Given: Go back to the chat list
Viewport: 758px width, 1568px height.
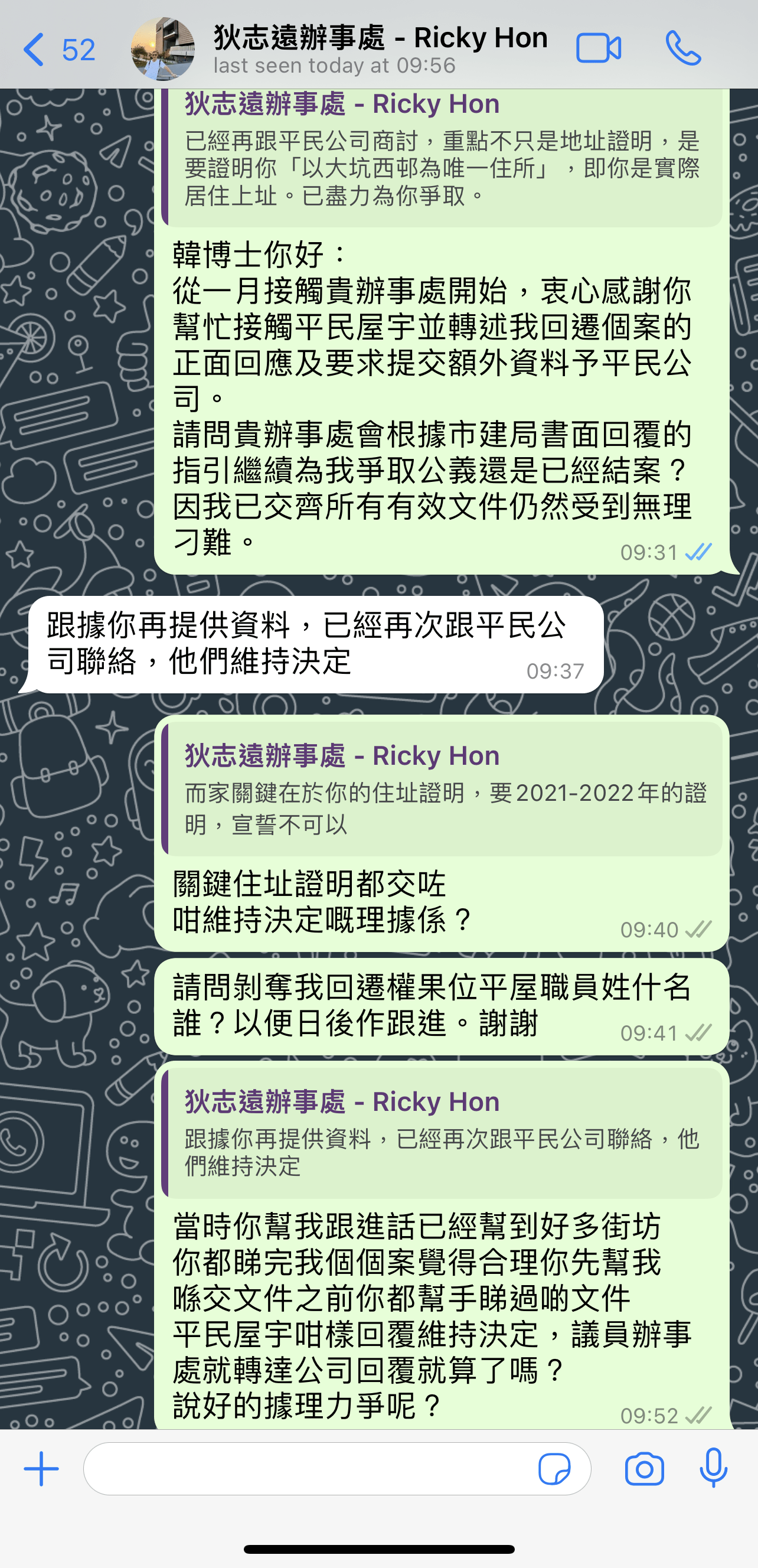Looking at the screenshot, I should (x=58, y=49).
